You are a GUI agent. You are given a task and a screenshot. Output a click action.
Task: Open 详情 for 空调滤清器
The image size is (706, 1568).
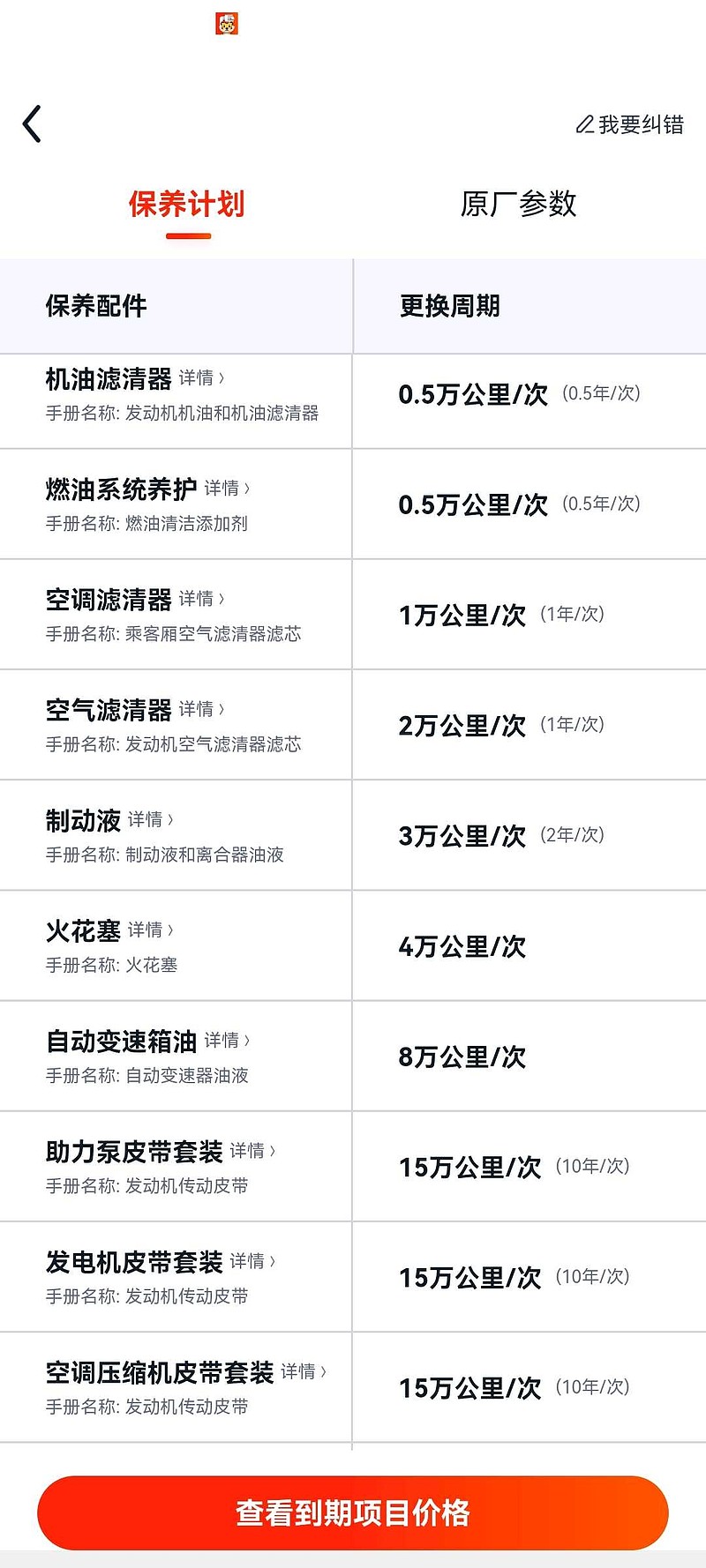point(202,599)
